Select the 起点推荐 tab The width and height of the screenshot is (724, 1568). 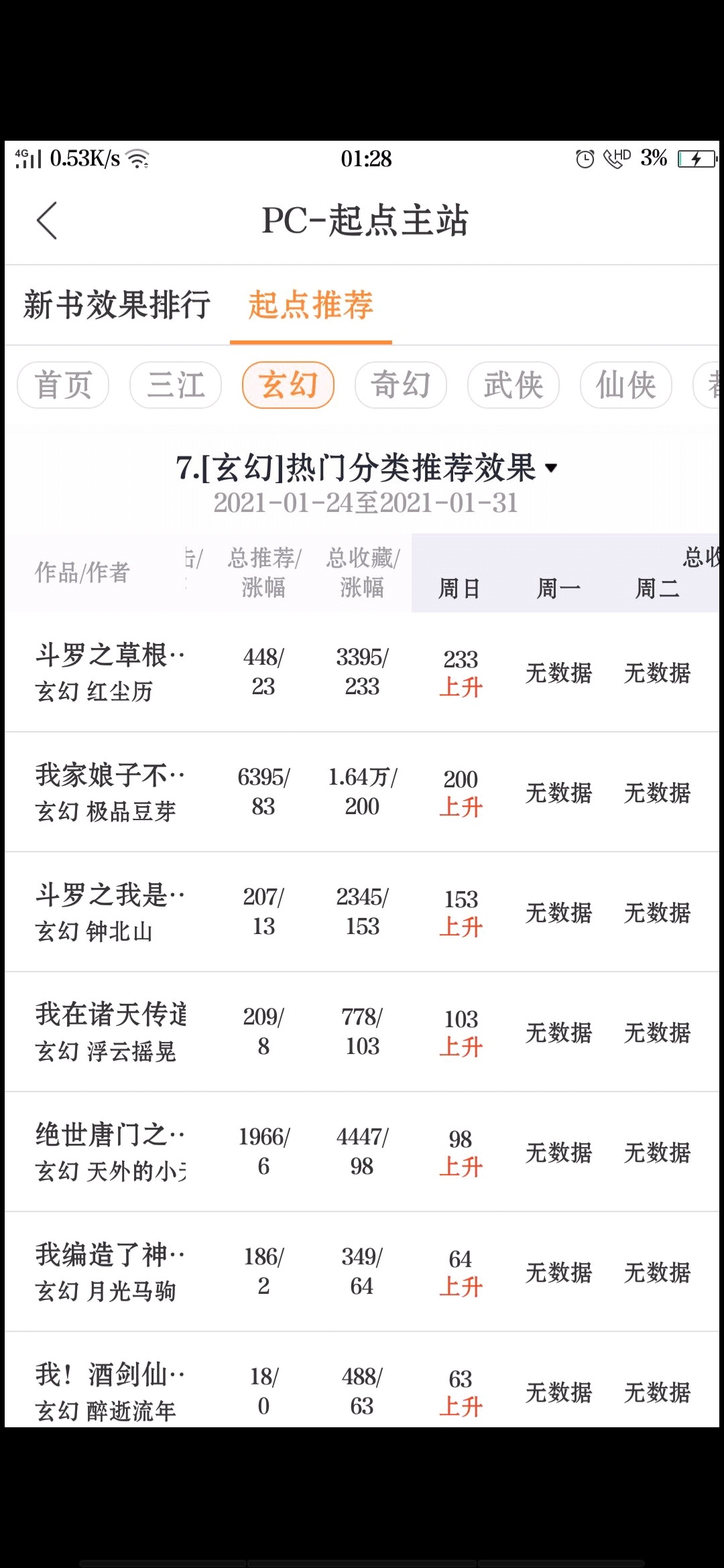[x=310, y=305]
